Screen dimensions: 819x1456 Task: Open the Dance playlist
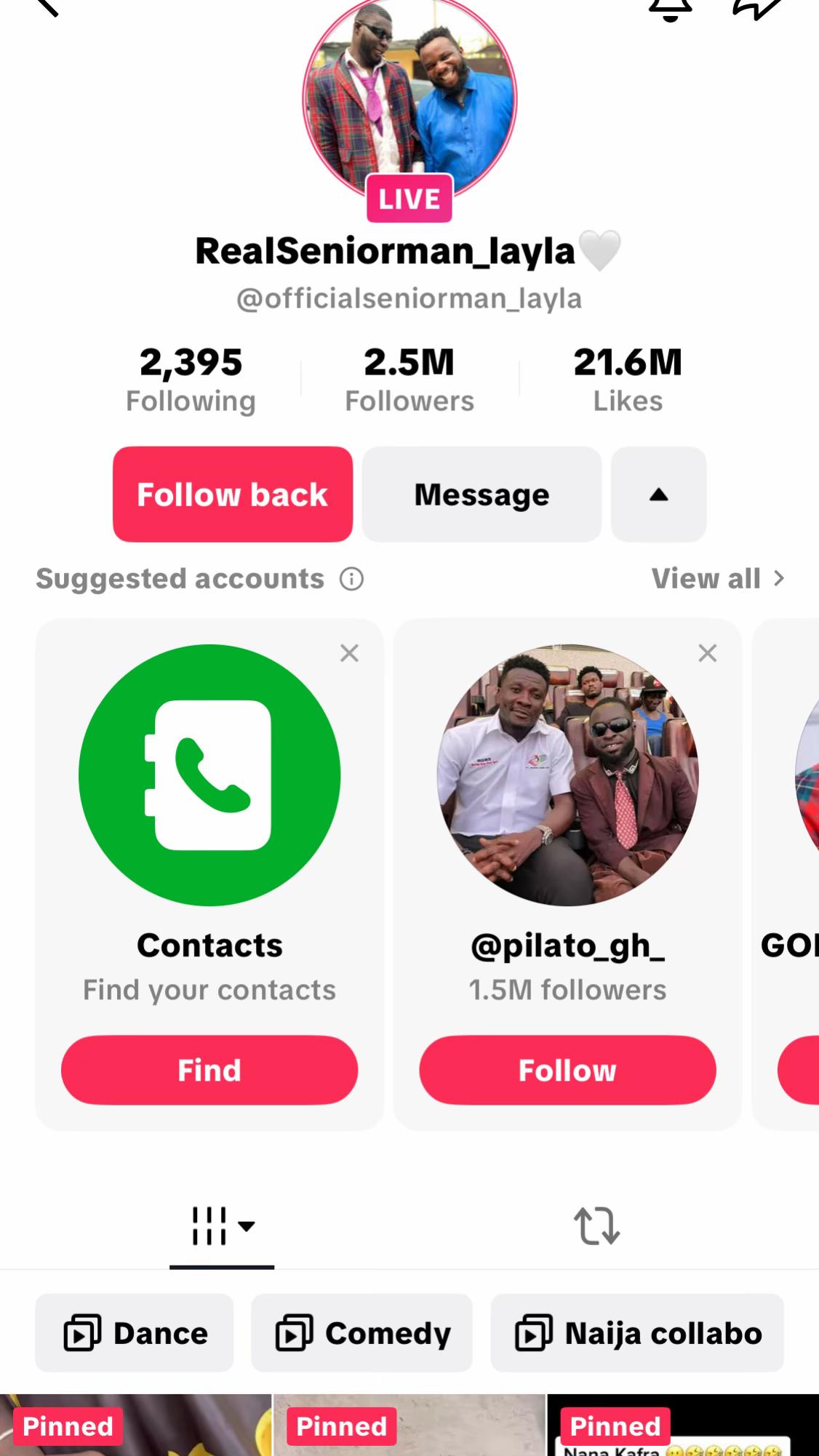click(135, 1333)
